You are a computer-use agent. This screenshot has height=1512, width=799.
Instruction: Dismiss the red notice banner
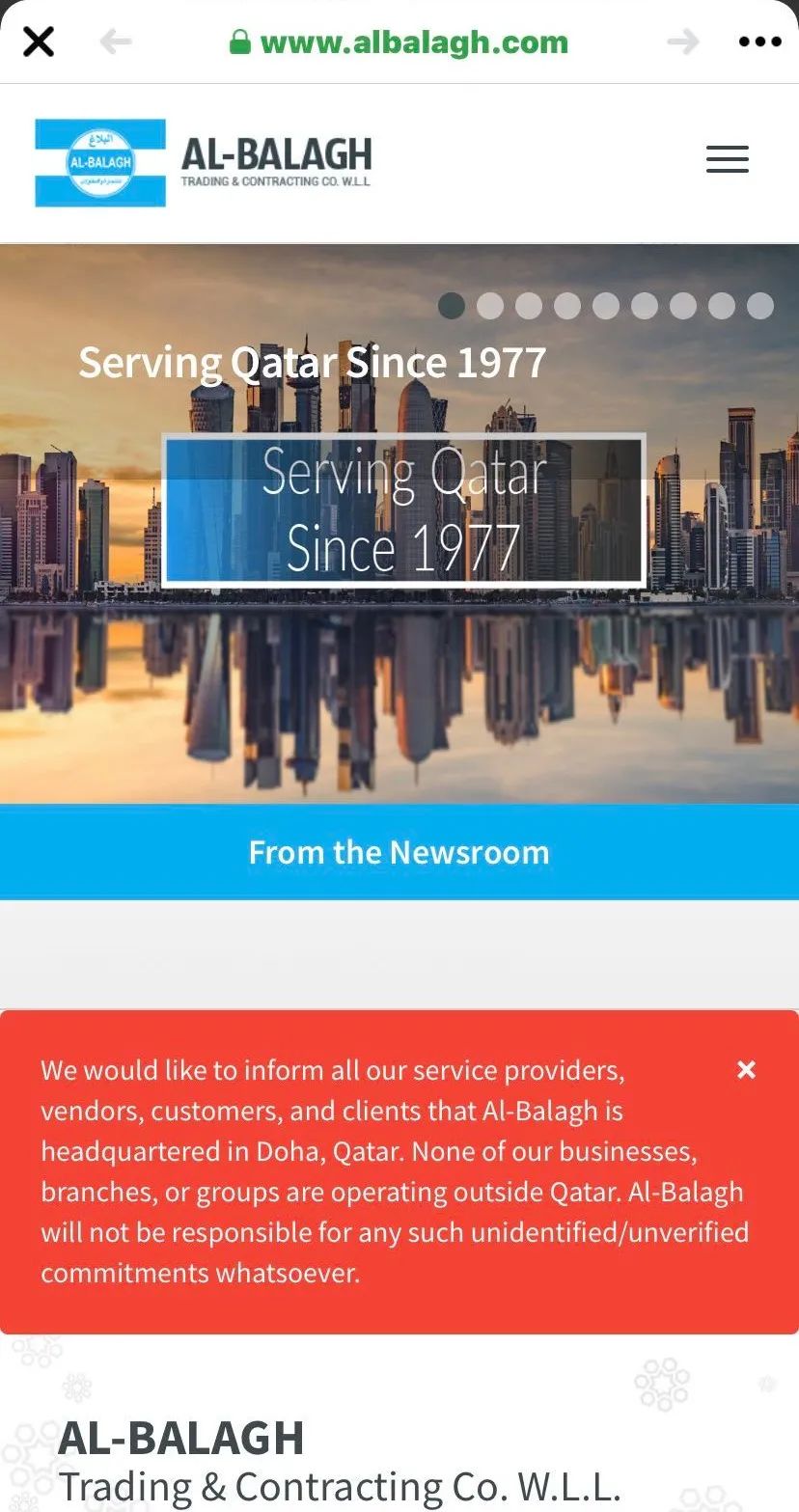point(746,1069)
